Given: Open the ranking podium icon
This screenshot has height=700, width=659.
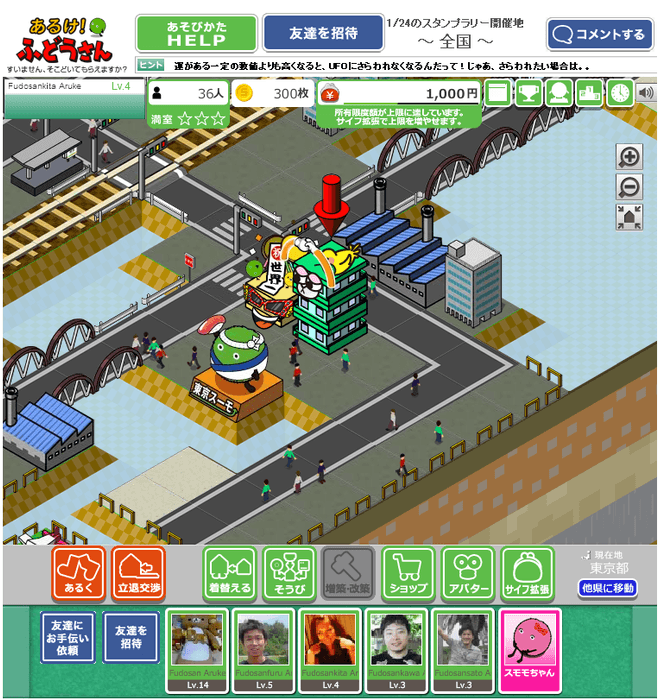Looking at the screenshot, I should click(x=590, y=93).
